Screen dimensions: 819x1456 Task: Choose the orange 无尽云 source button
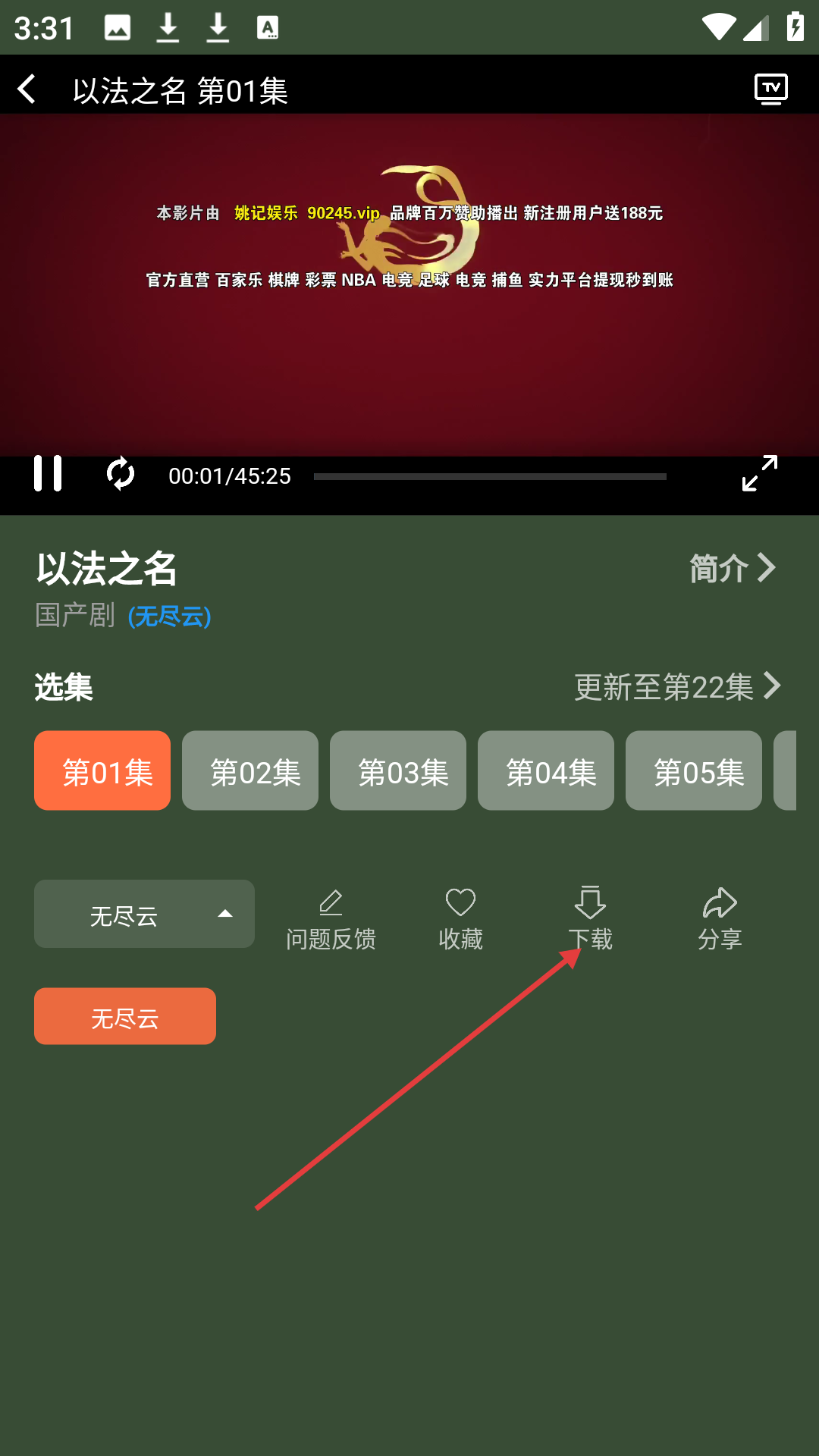[125, 1016]
